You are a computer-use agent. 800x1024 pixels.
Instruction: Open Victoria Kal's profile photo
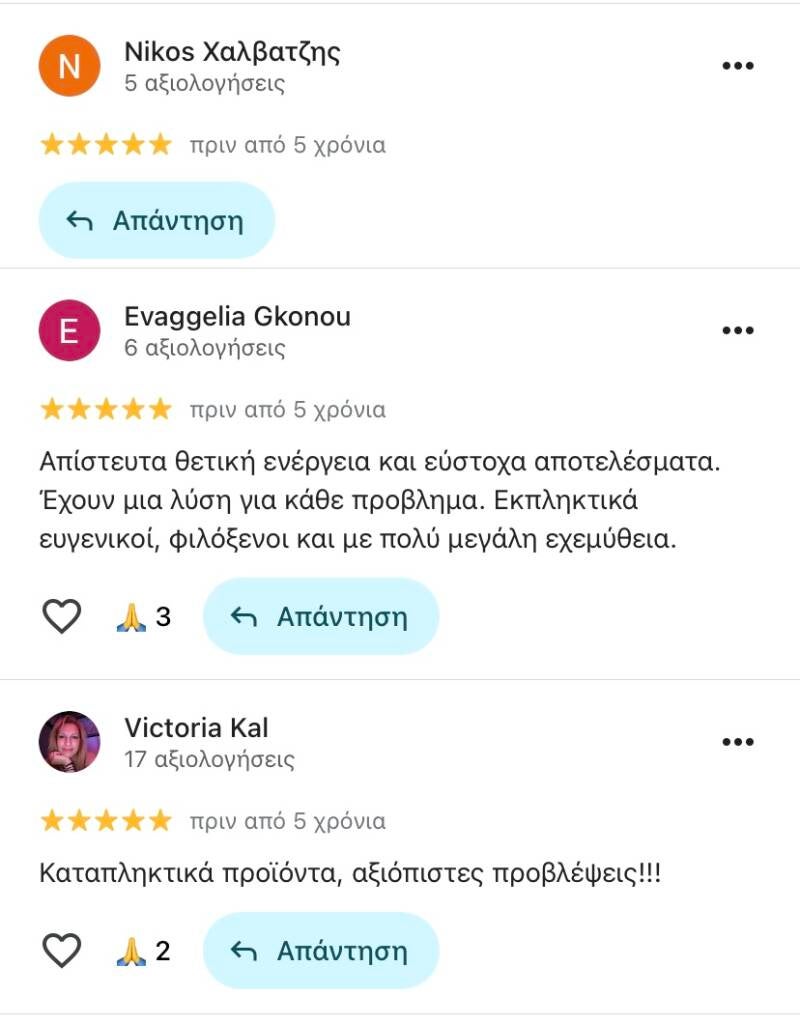pos(69,742)
